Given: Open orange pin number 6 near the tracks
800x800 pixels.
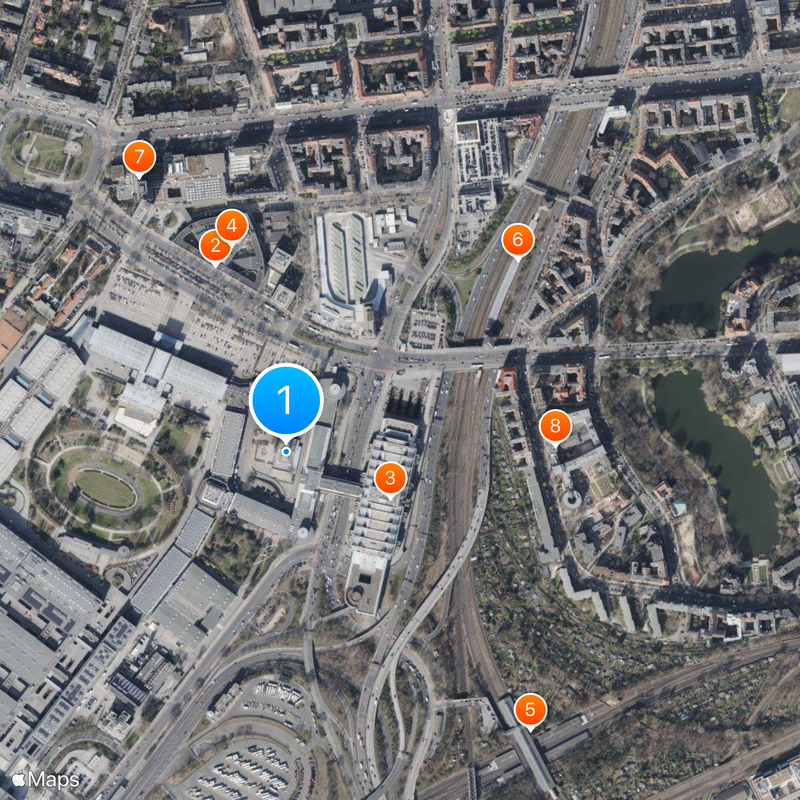Looking at the screenshot, I should [517, 240].
